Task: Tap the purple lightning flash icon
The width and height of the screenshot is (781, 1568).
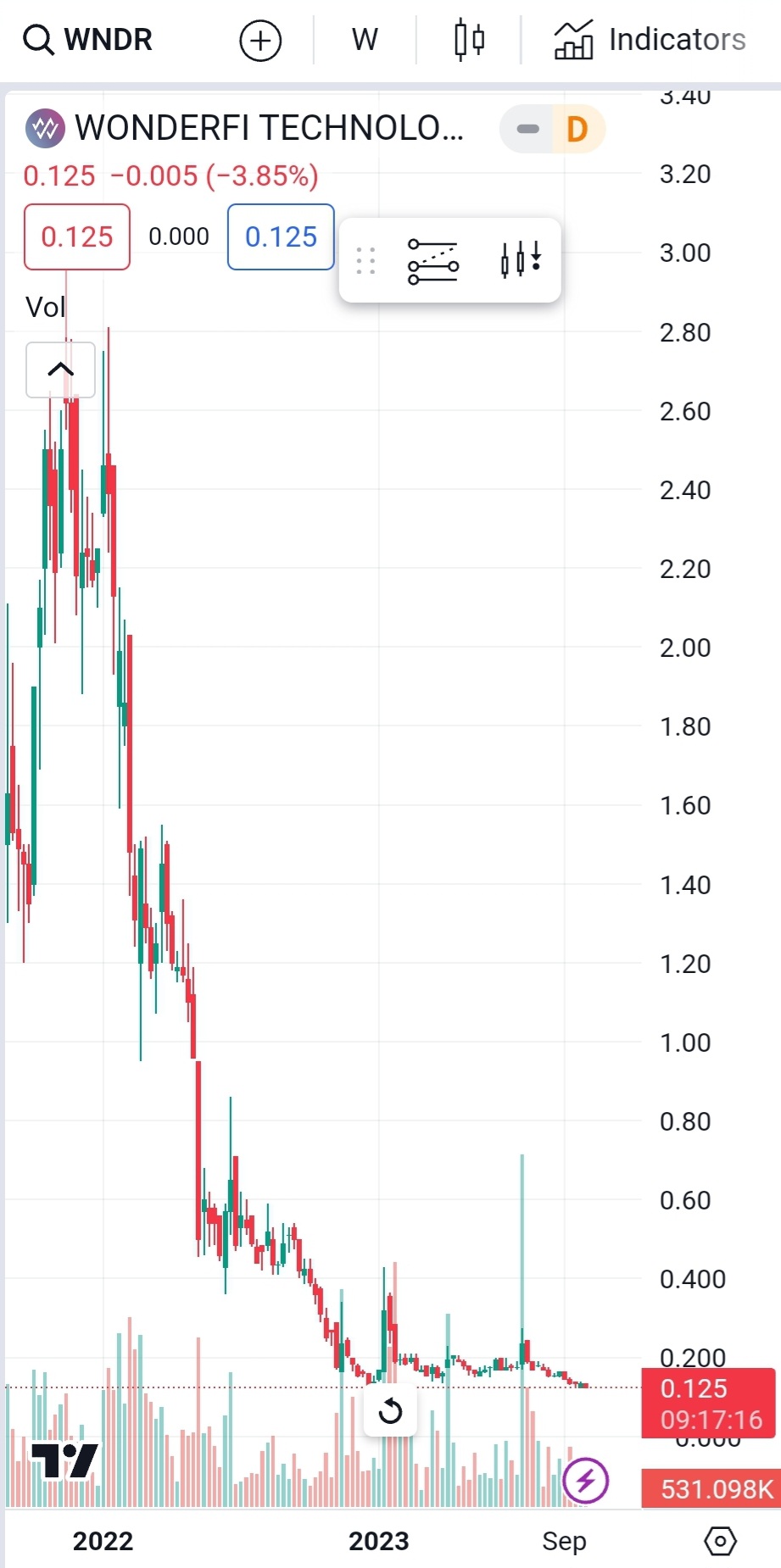Action: 585,1481
